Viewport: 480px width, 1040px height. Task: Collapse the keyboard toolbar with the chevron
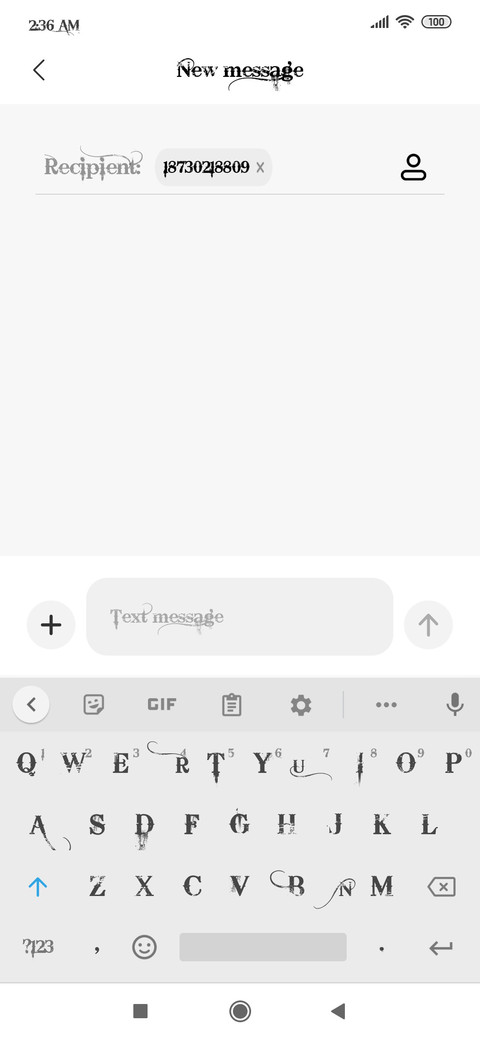click(x=31, y=704)
